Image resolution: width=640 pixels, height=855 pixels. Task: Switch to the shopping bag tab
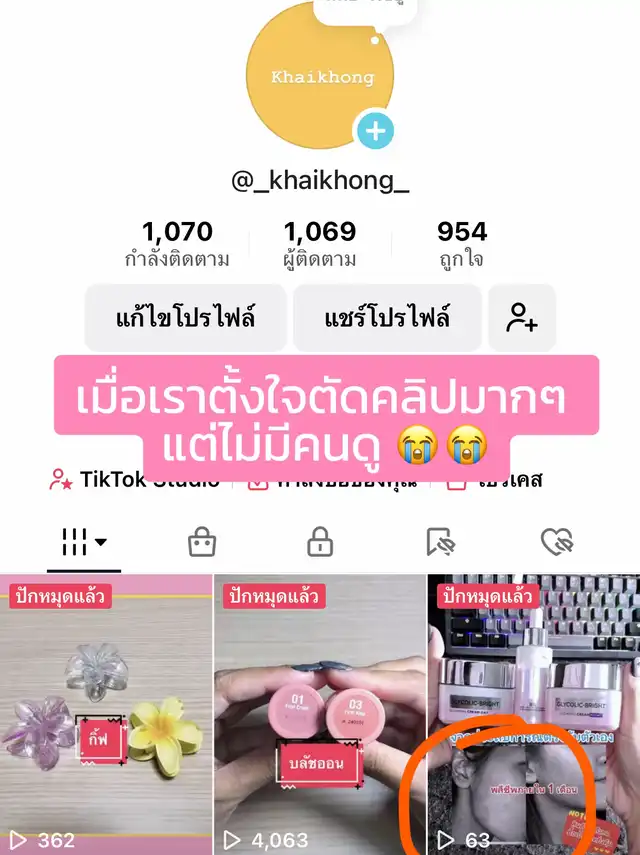click(x=202, y=543)
